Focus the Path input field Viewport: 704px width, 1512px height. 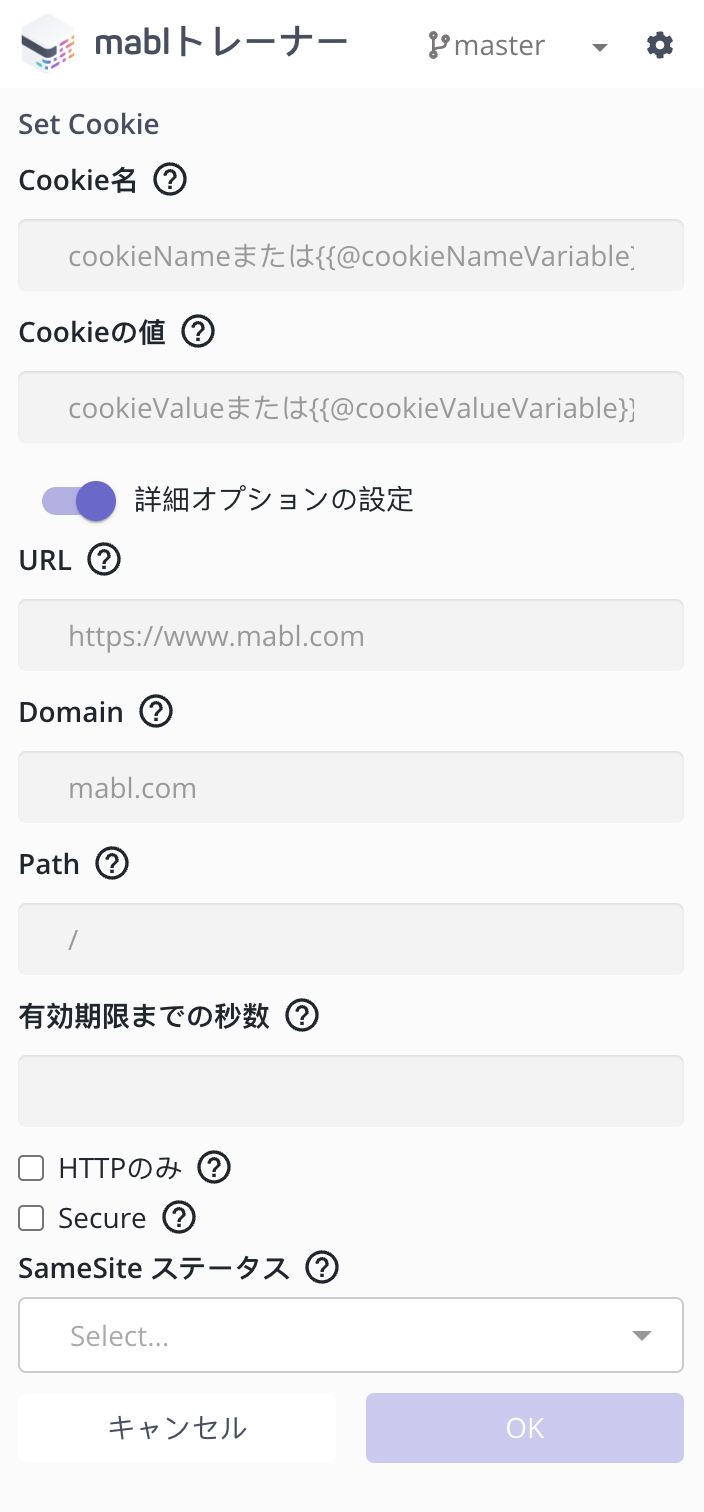350,940
